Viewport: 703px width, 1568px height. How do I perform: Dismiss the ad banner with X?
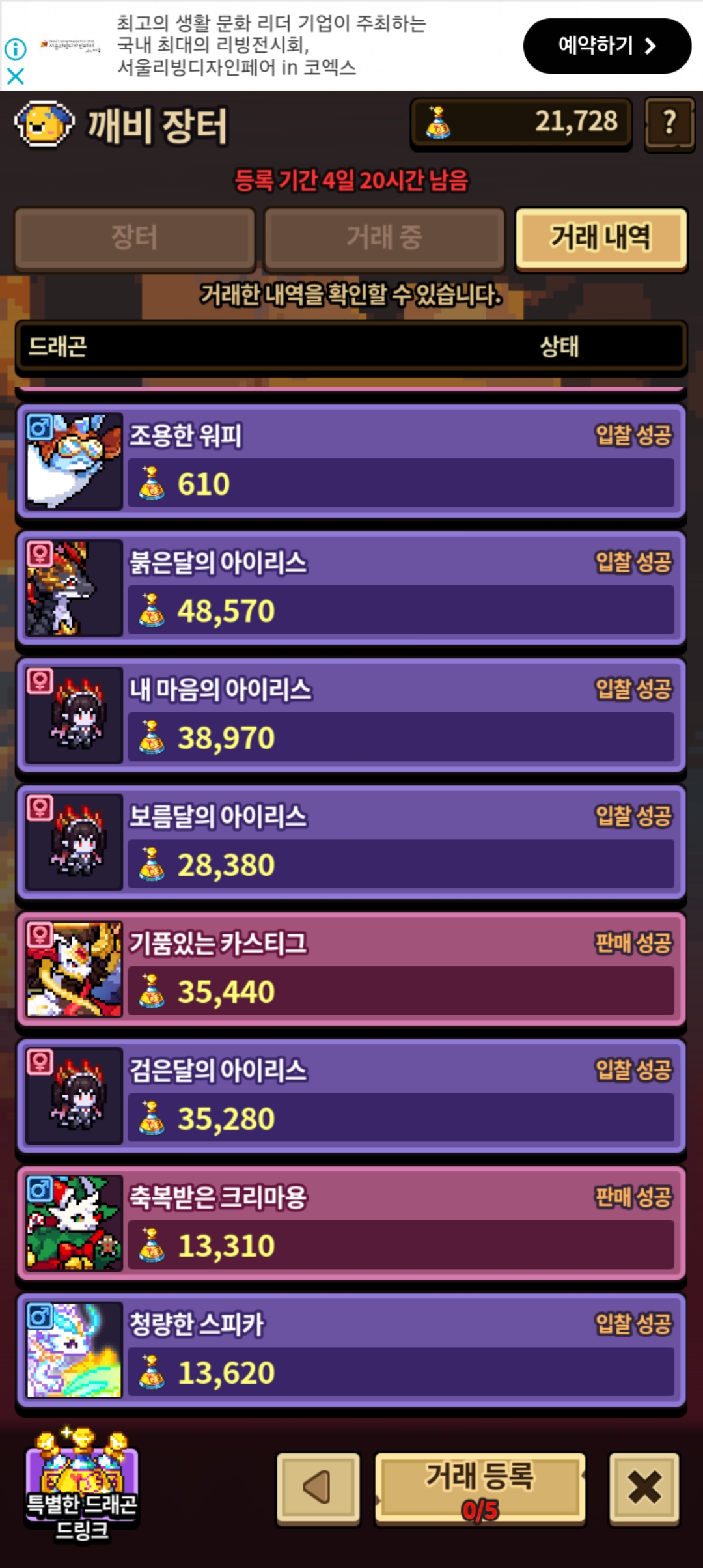click(x=16, y=76)
